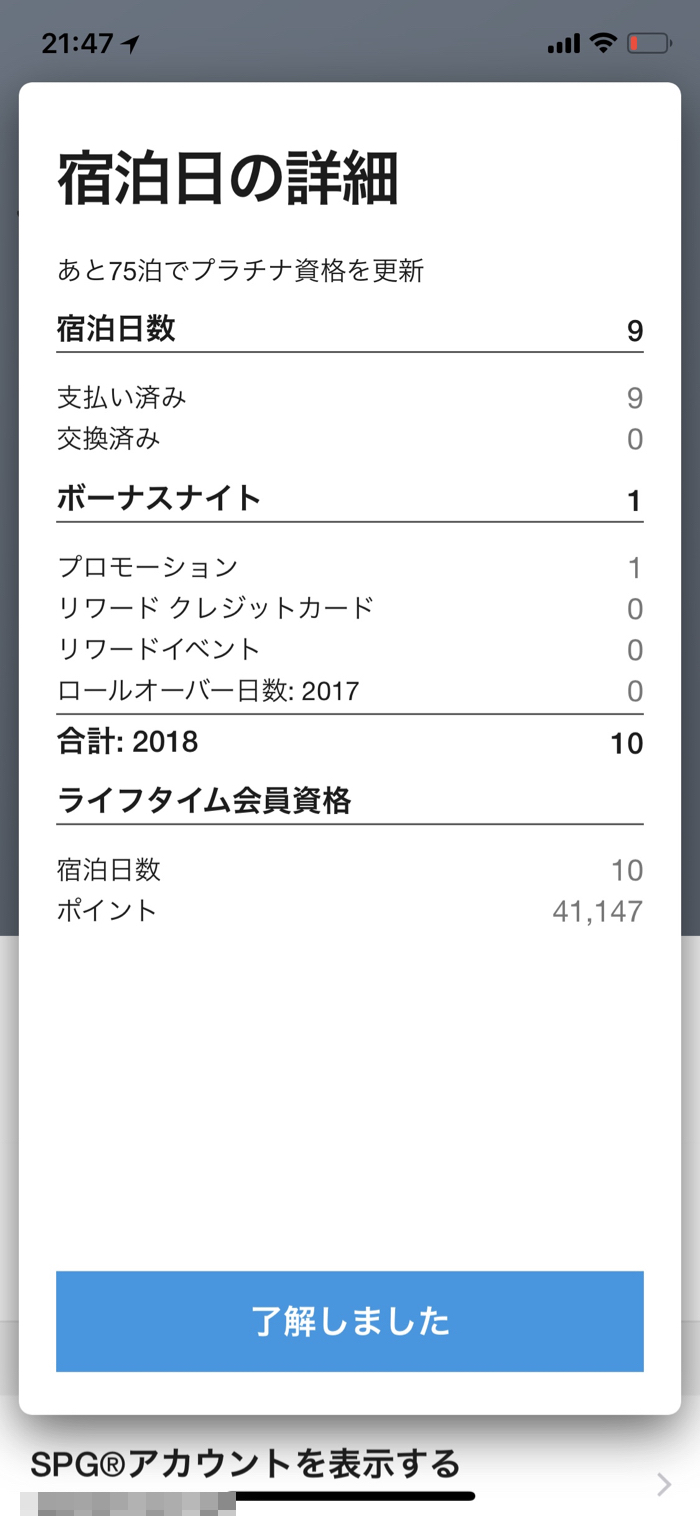Tap the 了解しました button
The image size is (700, 1516).
[x=350, y=1321]
